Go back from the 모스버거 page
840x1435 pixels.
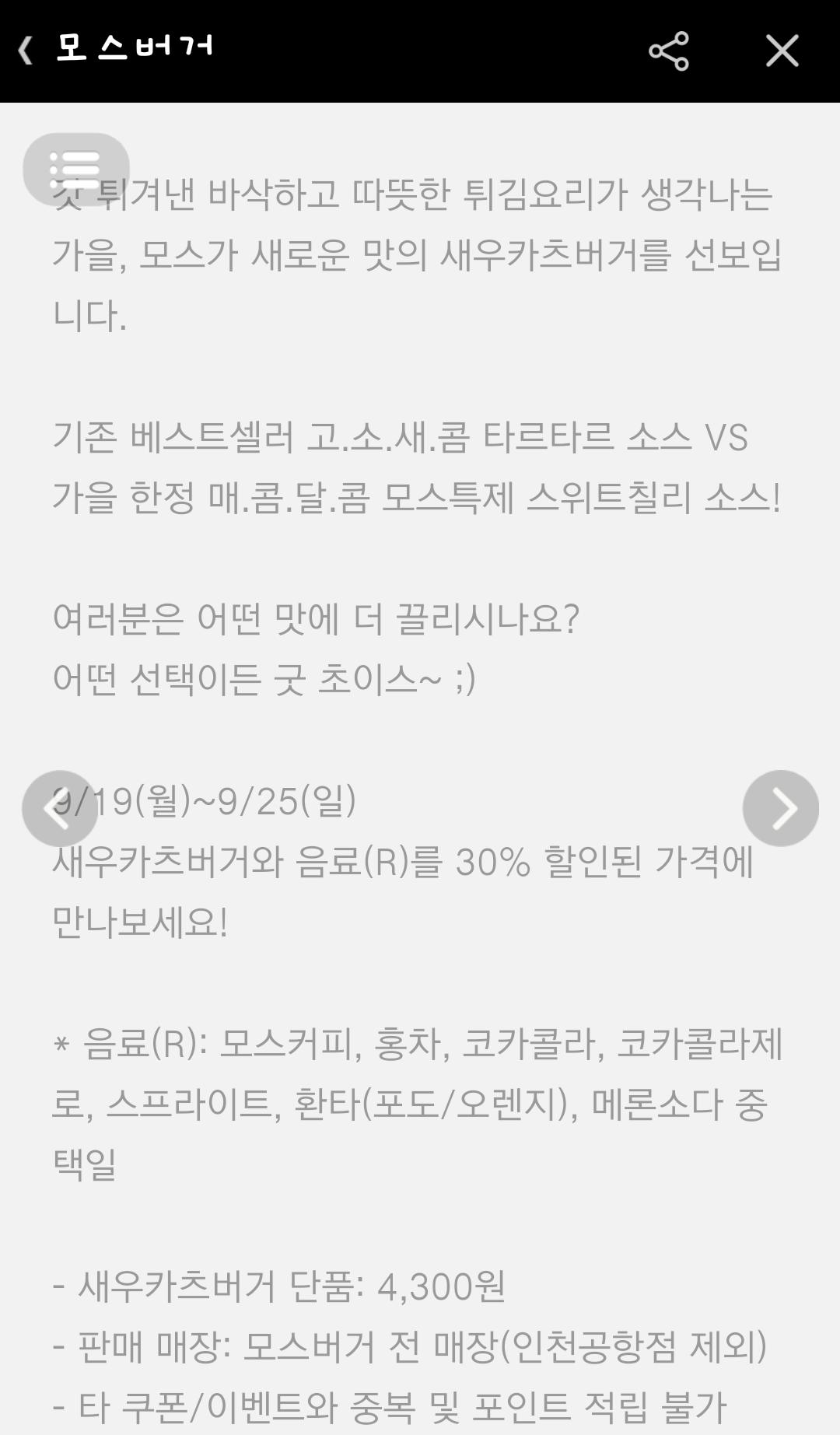26,51
